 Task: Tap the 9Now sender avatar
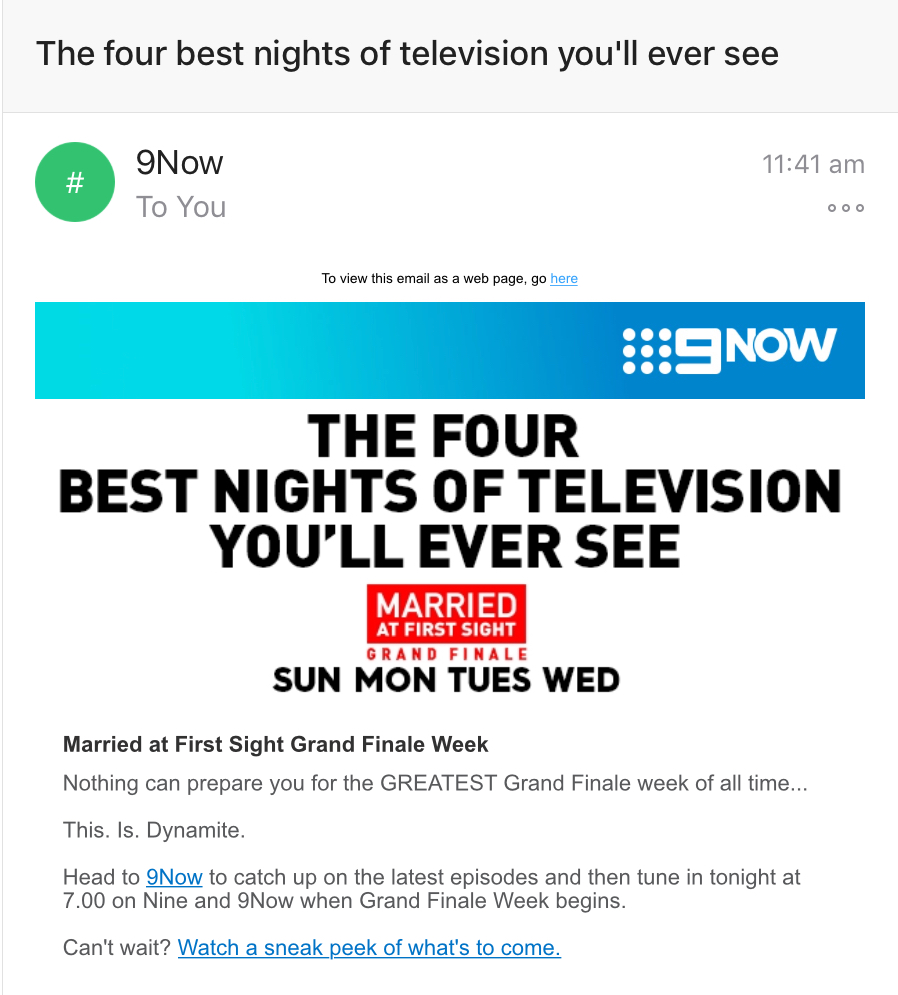[x=75, y=183]
